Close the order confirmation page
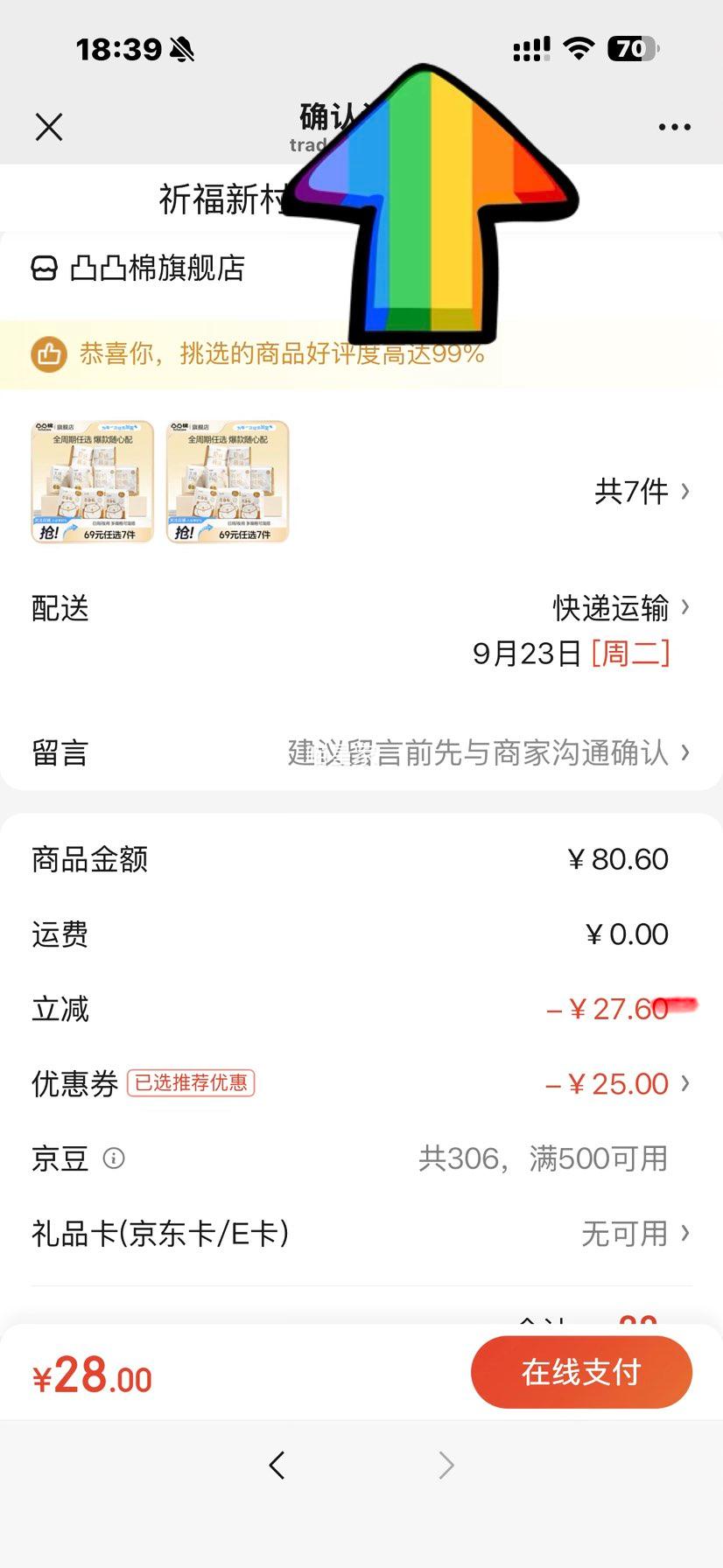Image resolution: width=723 pixels, height=1568 pixels. coord(49,127)
